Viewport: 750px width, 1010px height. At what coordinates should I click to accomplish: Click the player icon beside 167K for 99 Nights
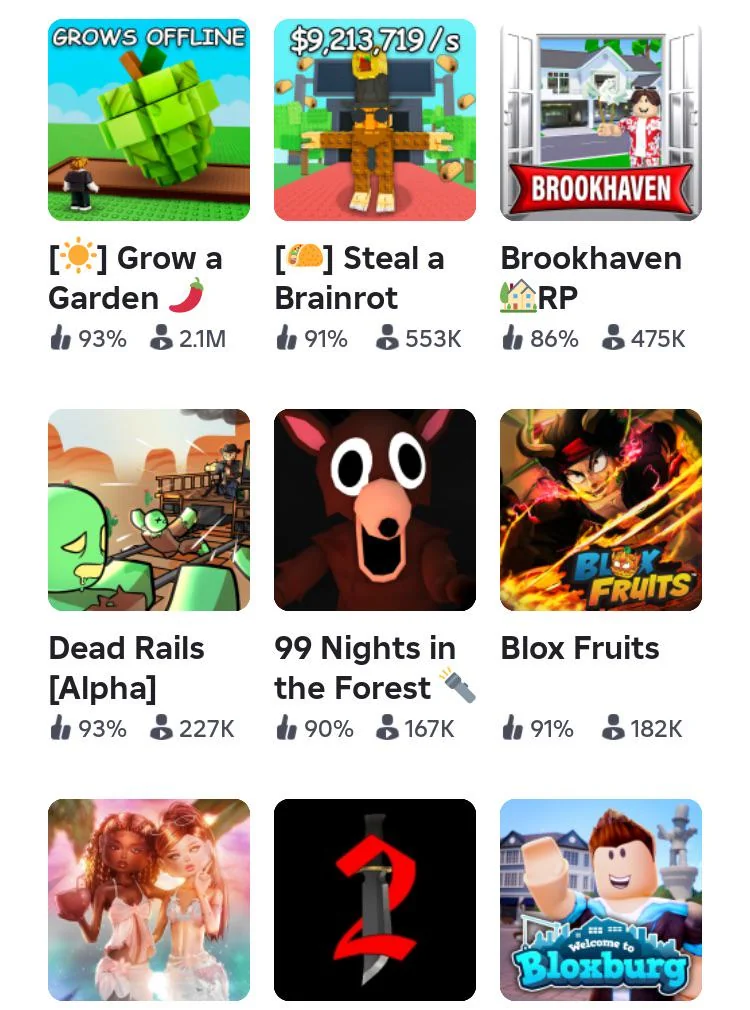coord(387,728)
